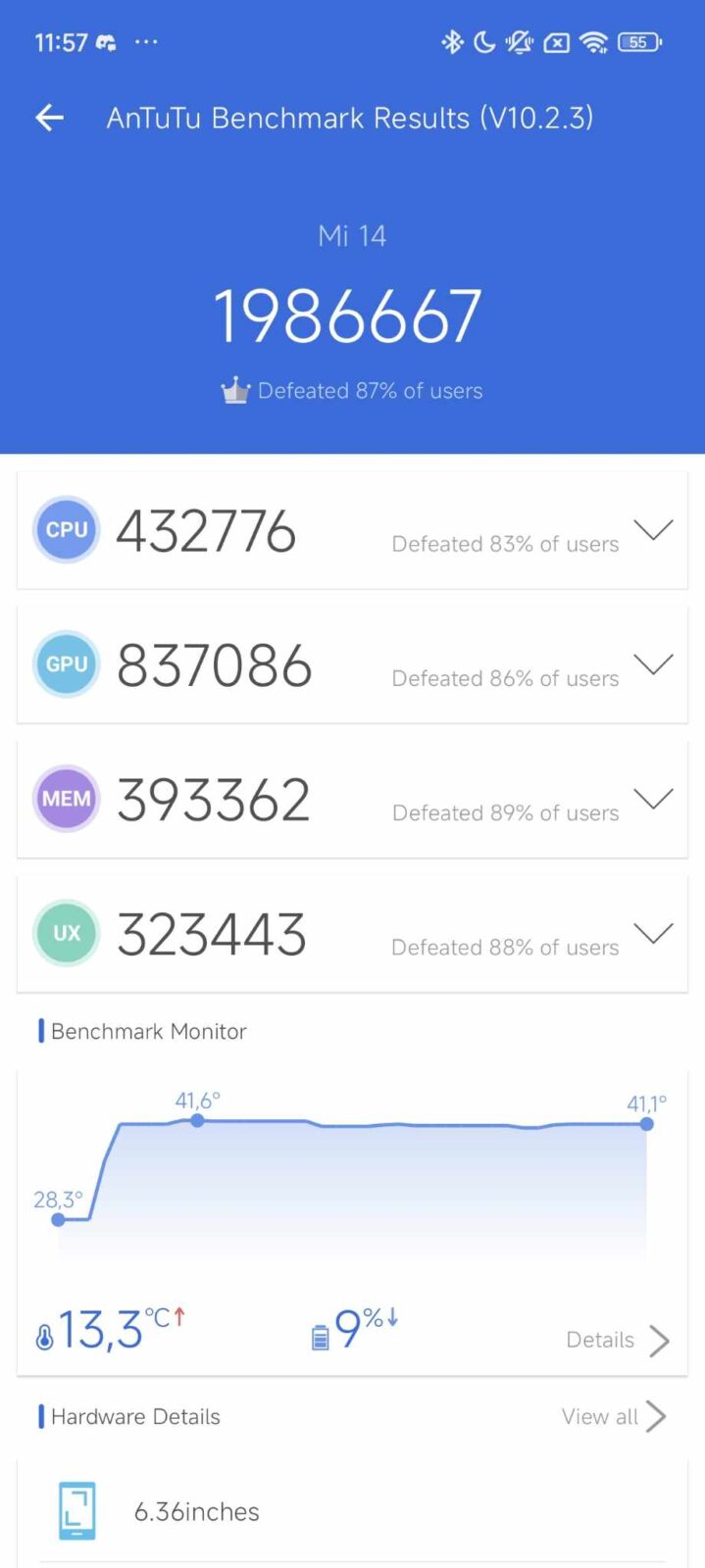Expand the GPU score breakdown
This screenshot has height=1568, width=705.
click(x=653, y=664)
